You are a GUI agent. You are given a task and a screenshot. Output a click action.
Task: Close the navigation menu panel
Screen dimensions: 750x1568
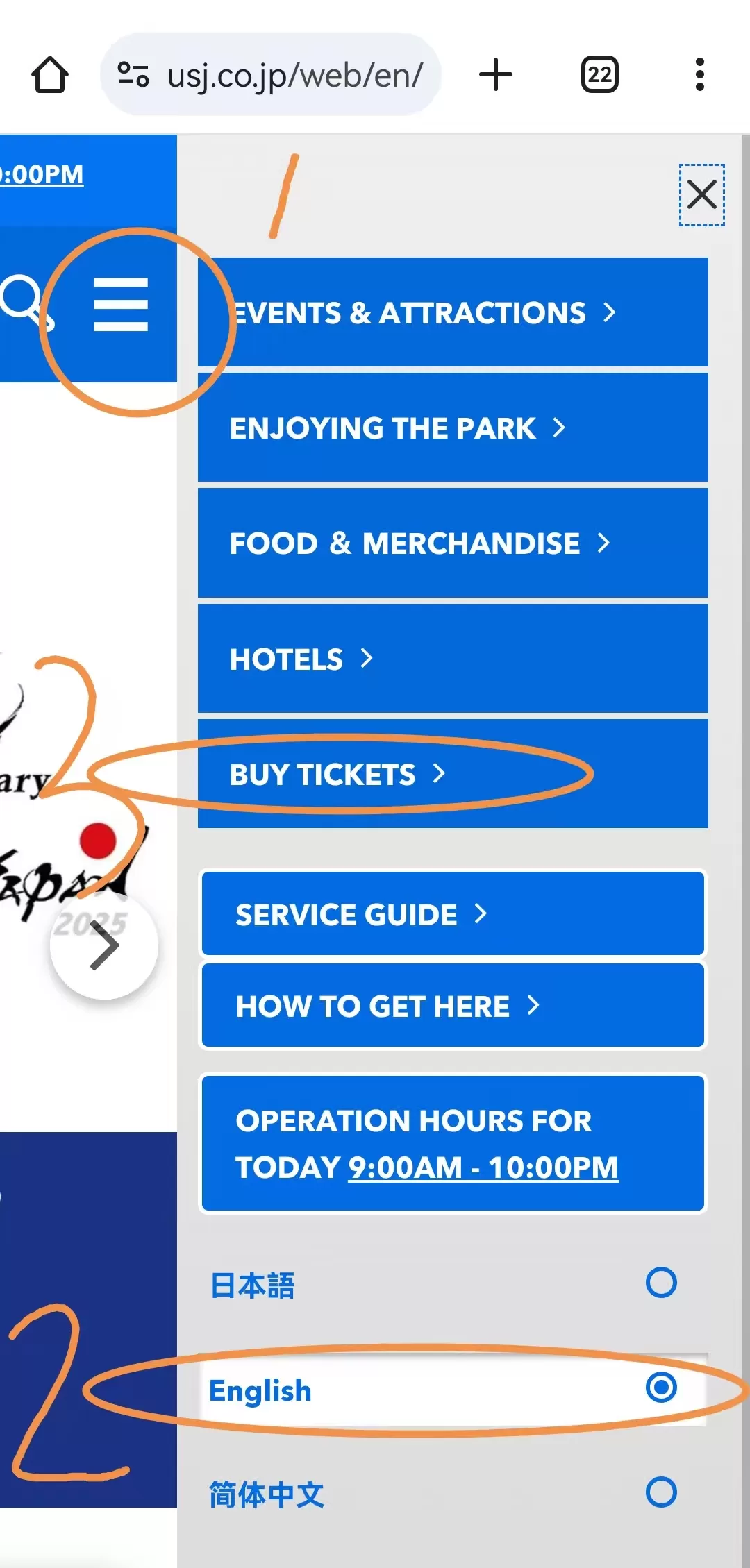[x=701, y=194]
